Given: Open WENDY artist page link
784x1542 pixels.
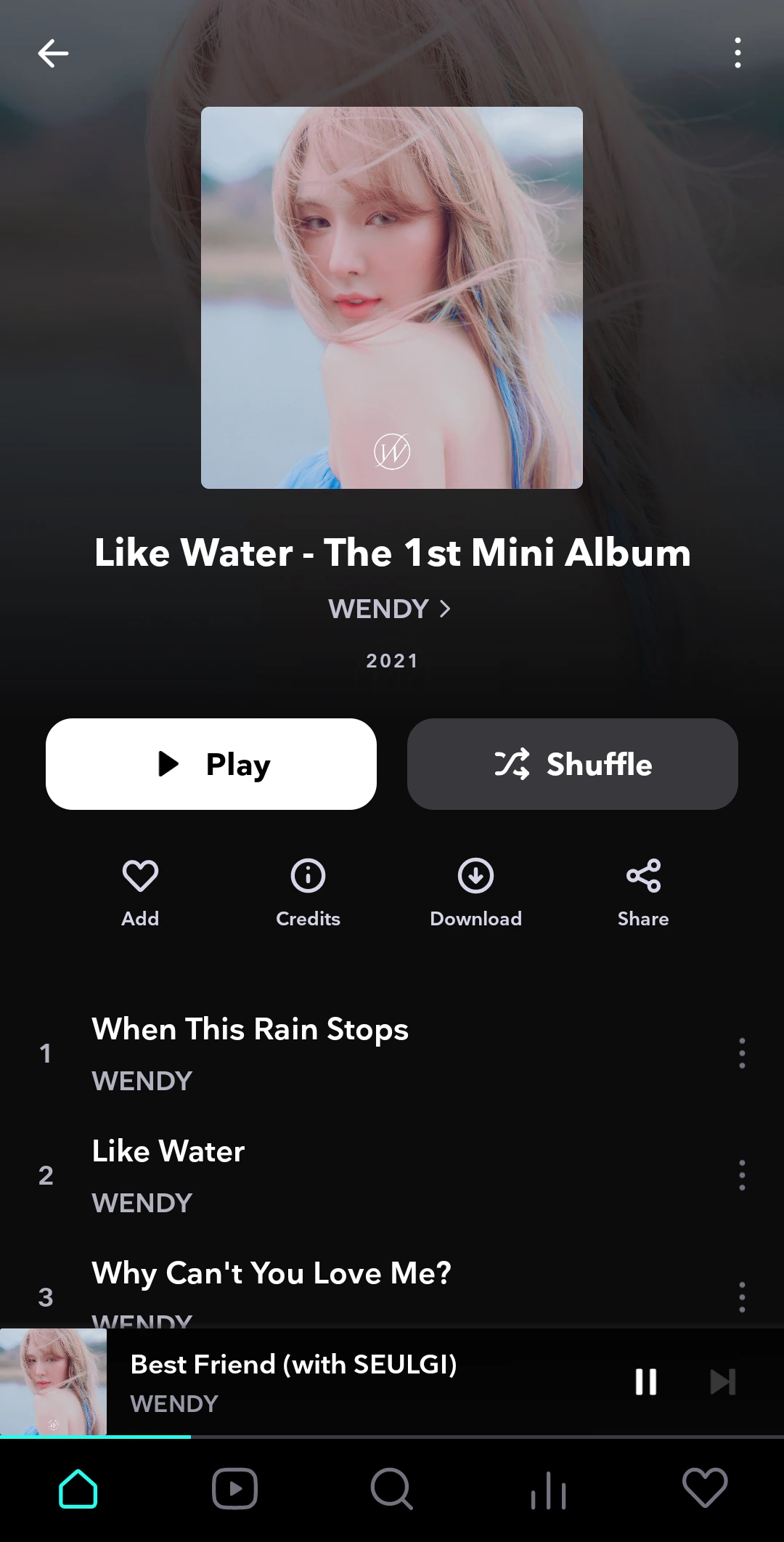Looking at the screenshot, I should click(390, 609).
